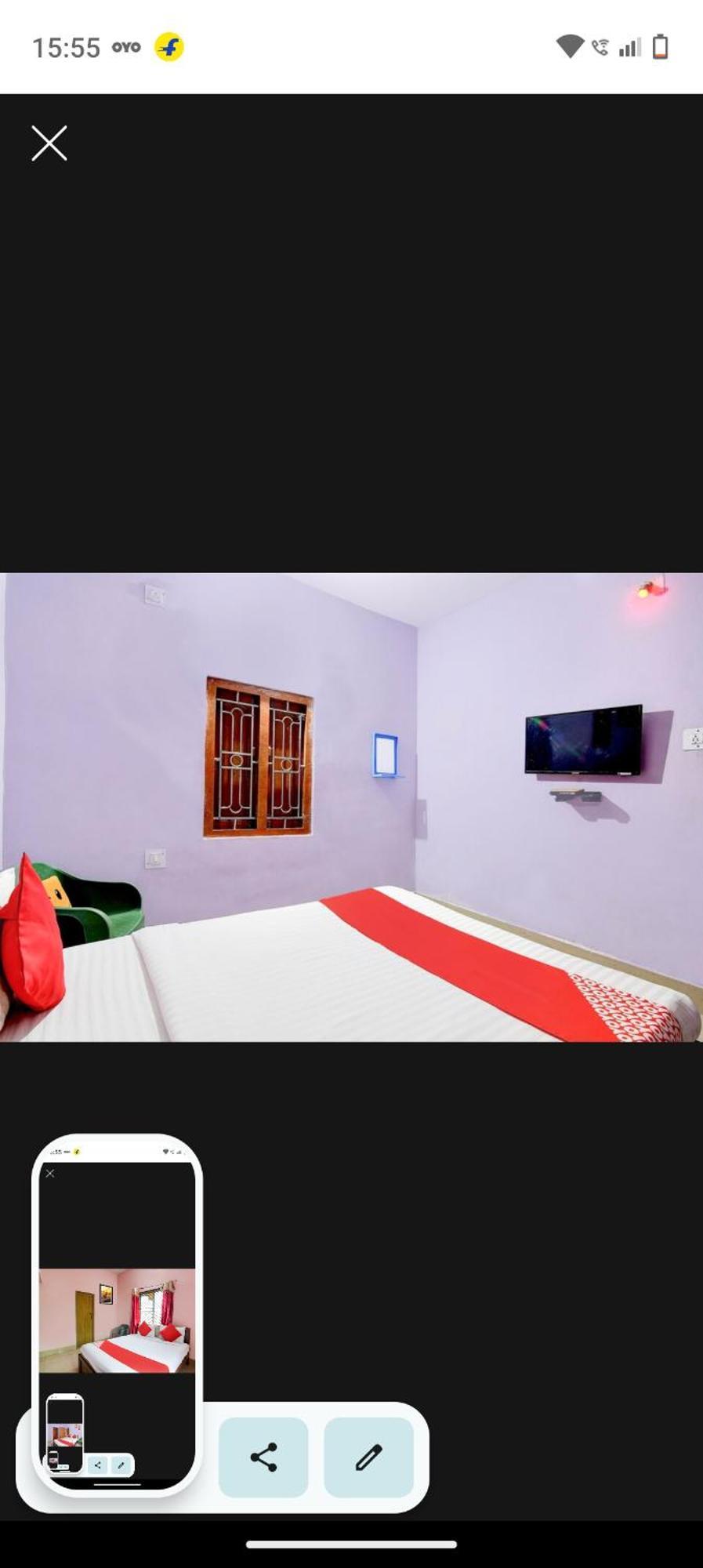Open the screenshot preview thumbnail
This screenshot has width=703, height=1568.
(117, 1314)
